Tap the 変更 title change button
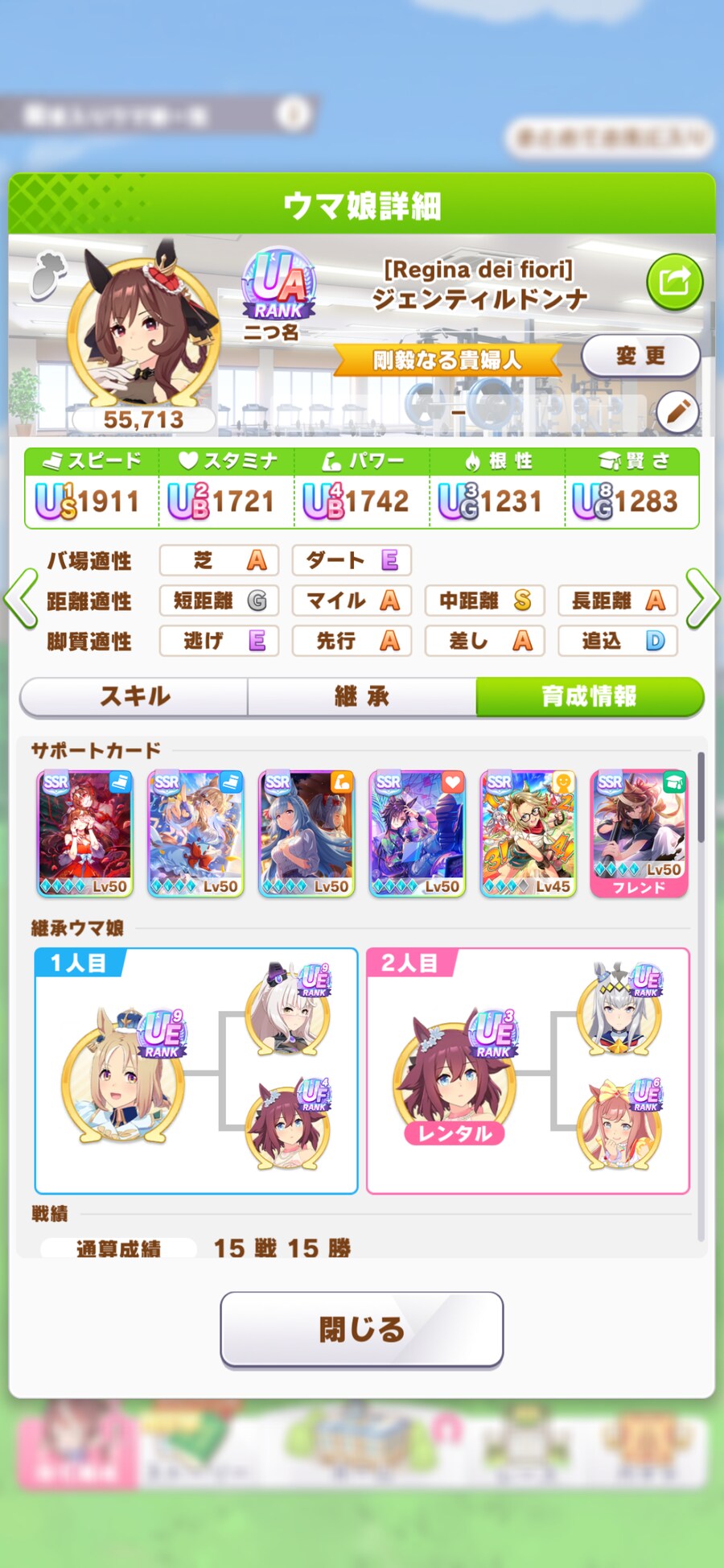Image resolution: width=724 pixels, height=1568 pixels. click(x=640, y=356)
